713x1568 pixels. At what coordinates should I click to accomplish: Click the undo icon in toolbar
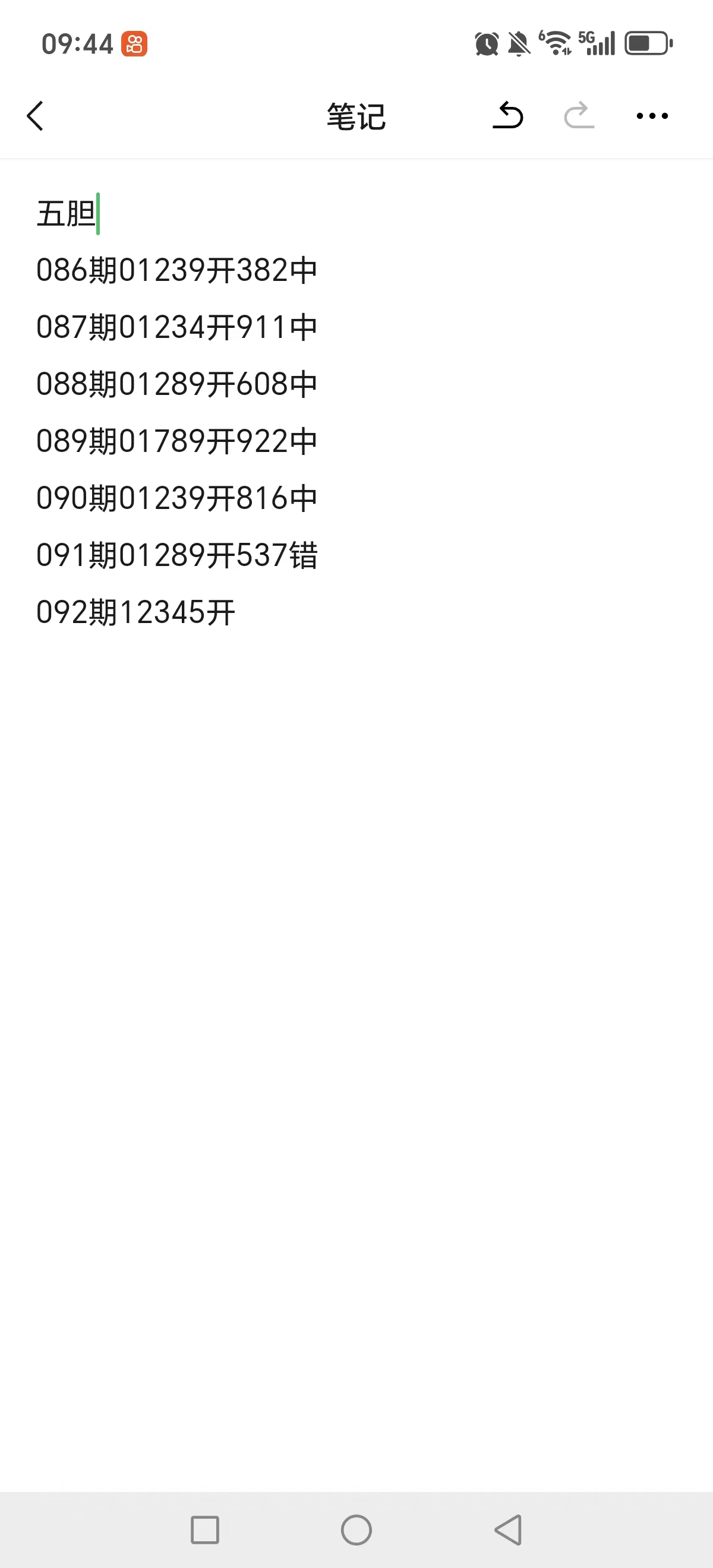tap(509, 116)
